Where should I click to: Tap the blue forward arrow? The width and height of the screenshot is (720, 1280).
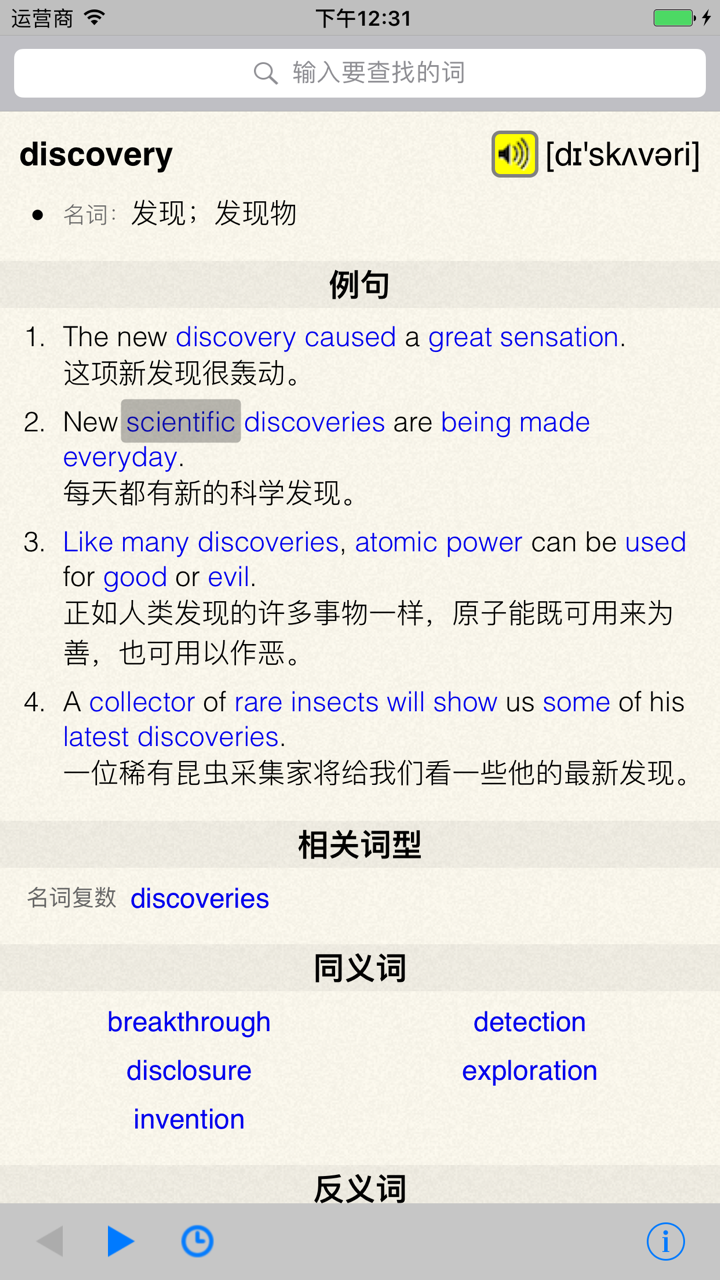tap(120, 1241)
